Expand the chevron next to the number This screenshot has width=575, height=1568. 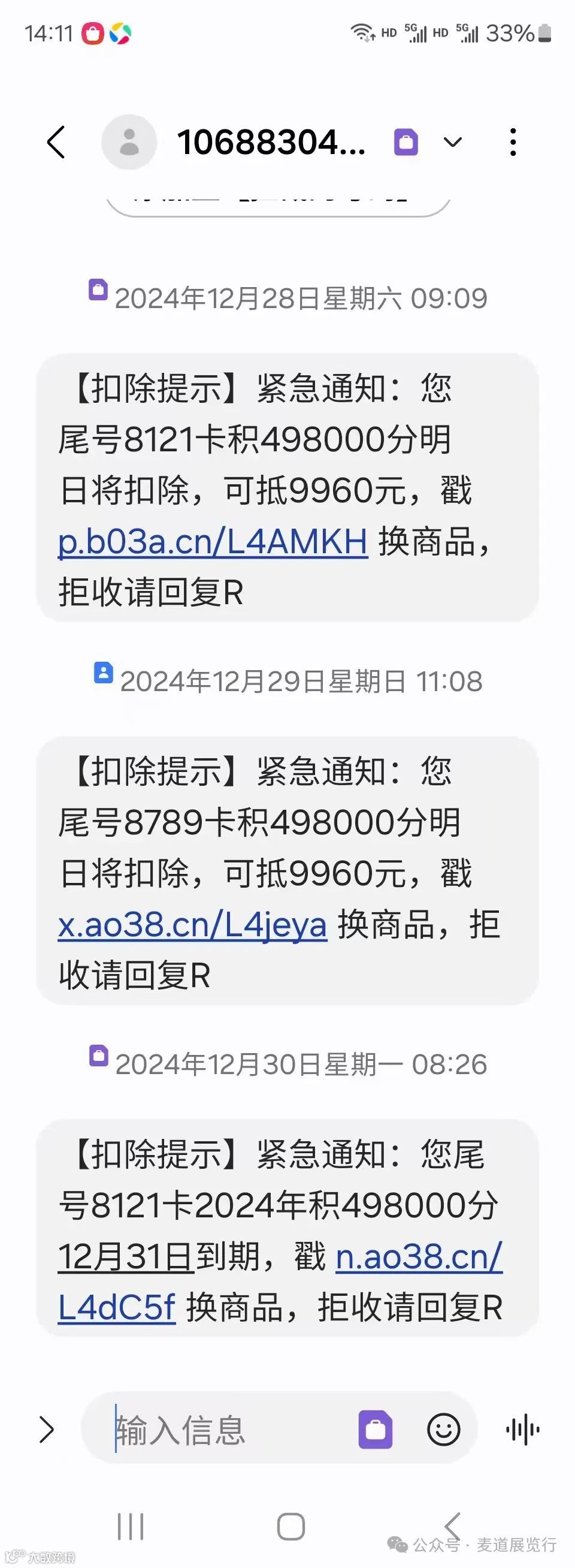[x=453, y=143]
